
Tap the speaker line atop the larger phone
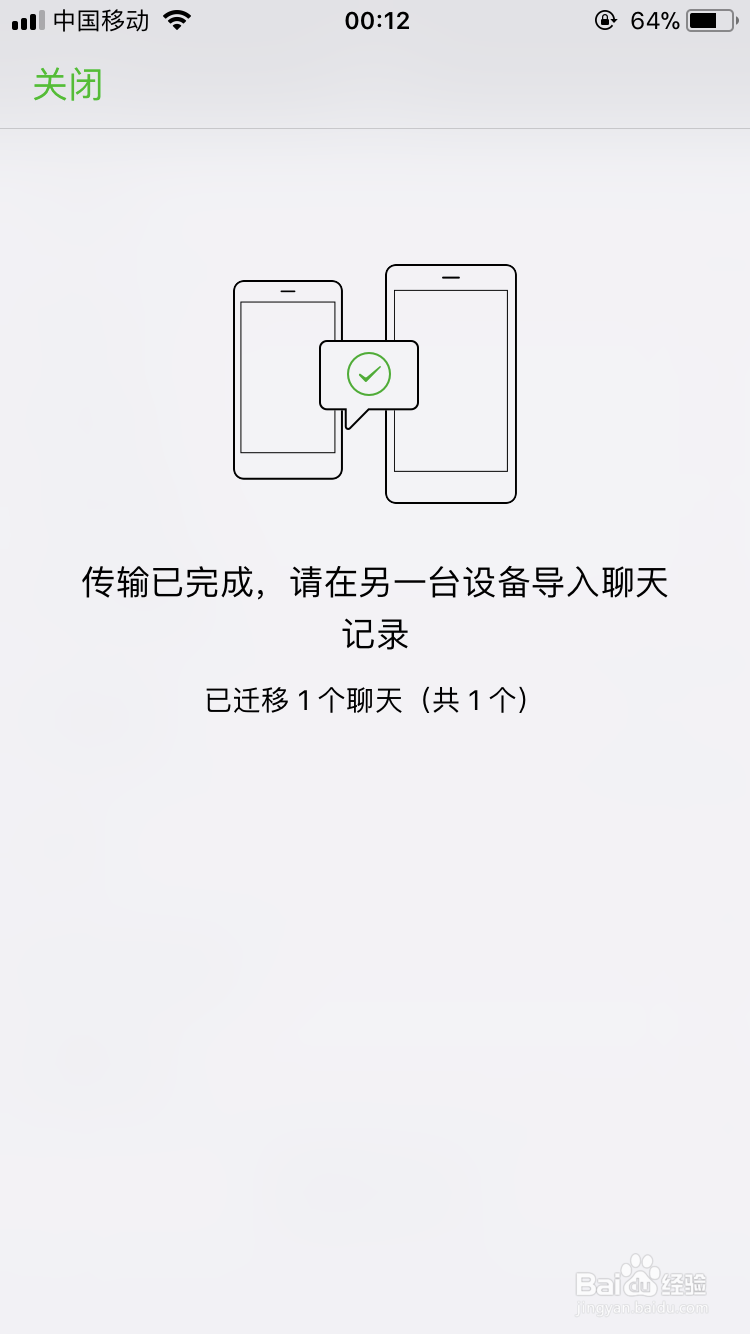[x=451, y=277]
